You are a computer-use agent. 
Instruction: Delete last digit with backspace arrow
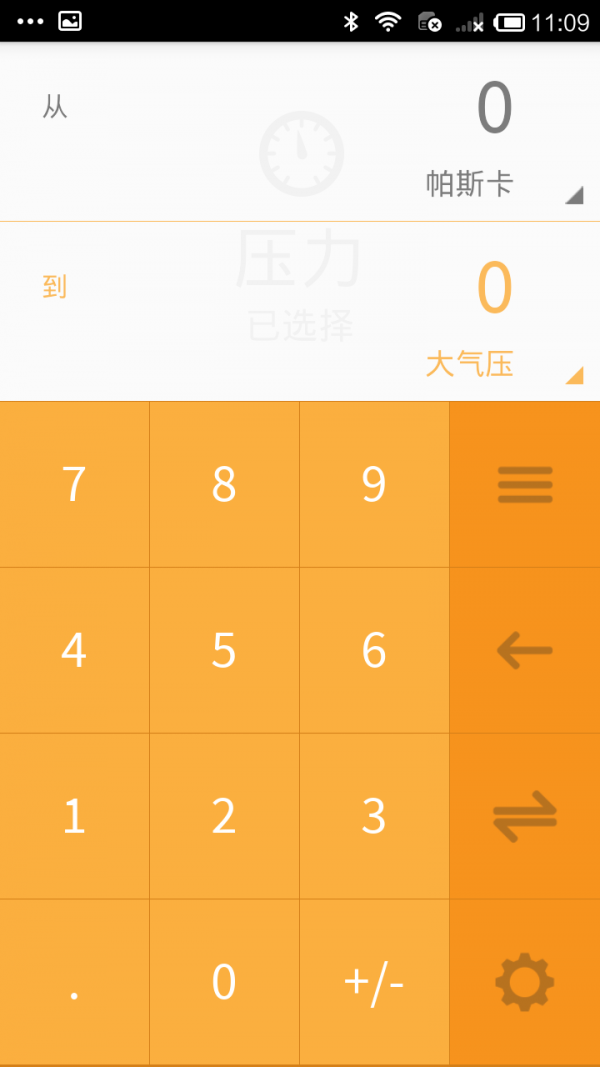(x=525, y=651)
